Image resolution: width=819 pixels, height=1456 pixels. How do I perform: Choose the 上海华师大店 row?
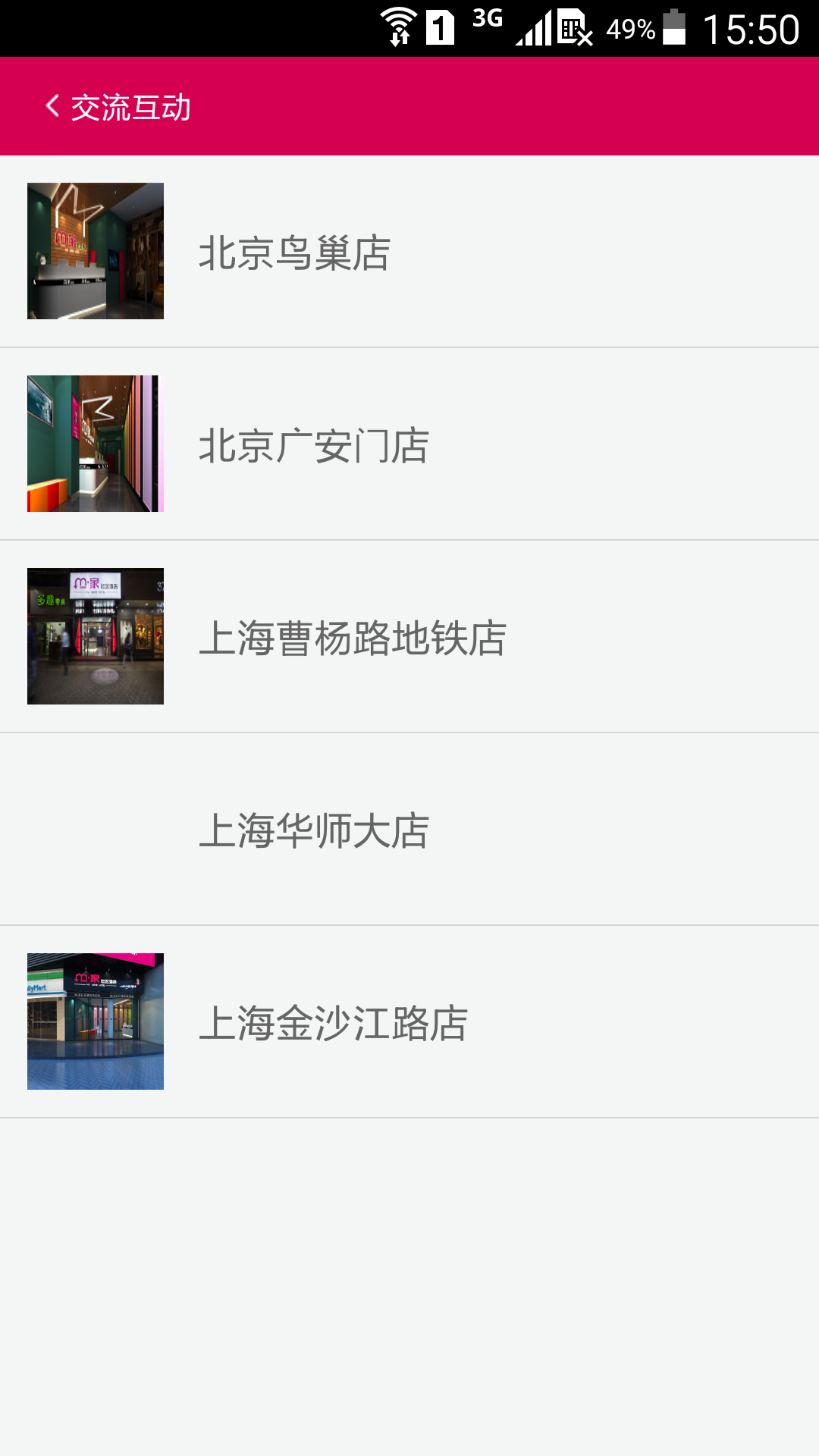(409, 830)
